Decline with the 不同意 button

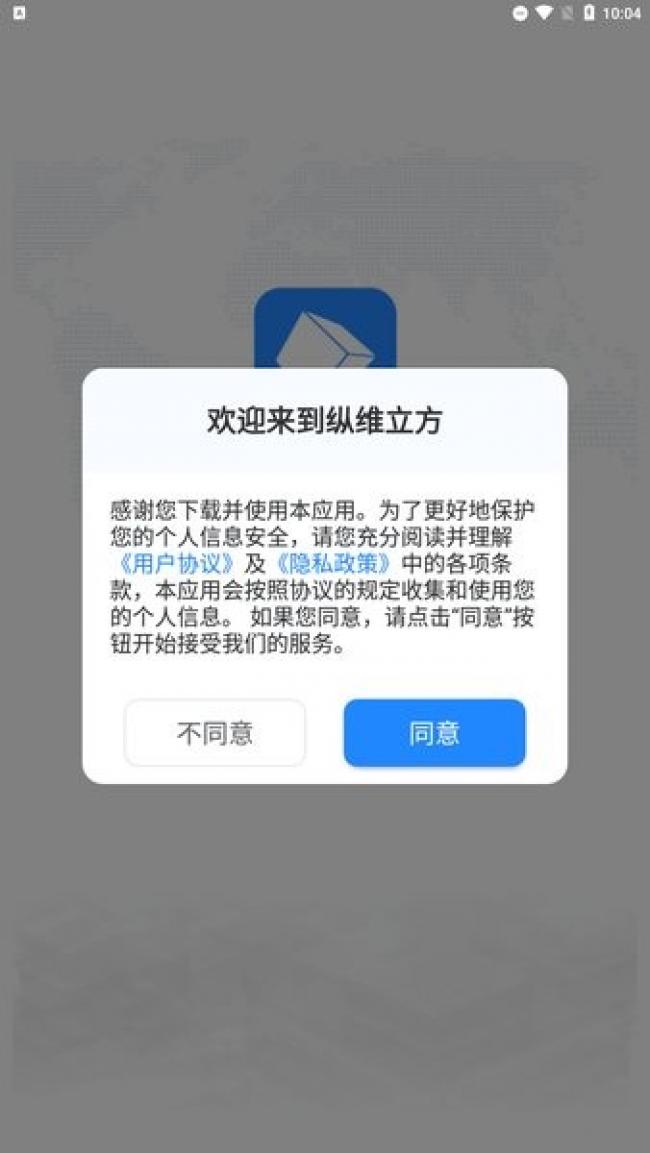215,733
